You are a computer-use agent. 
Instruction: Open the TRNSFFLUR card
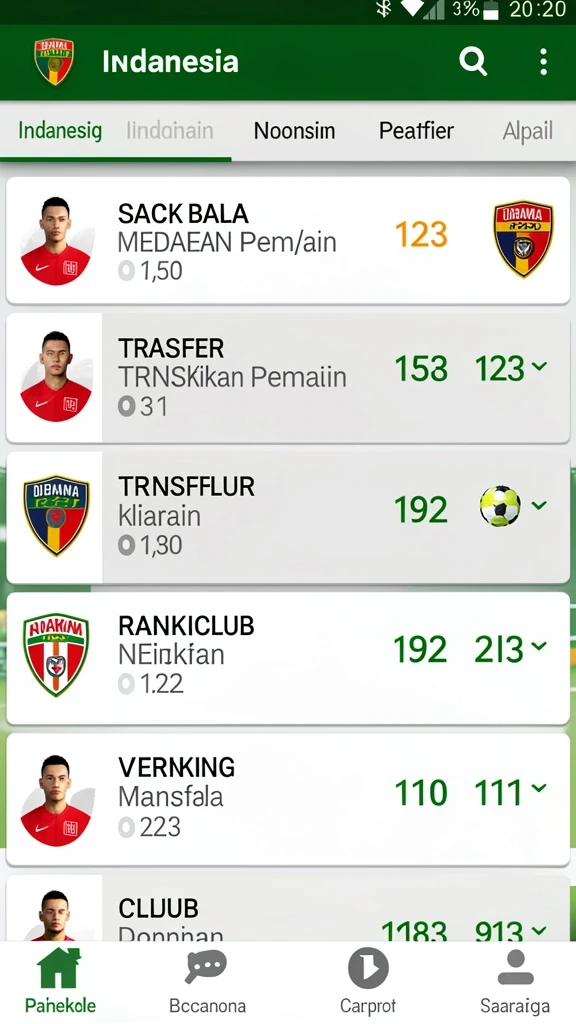288,517
